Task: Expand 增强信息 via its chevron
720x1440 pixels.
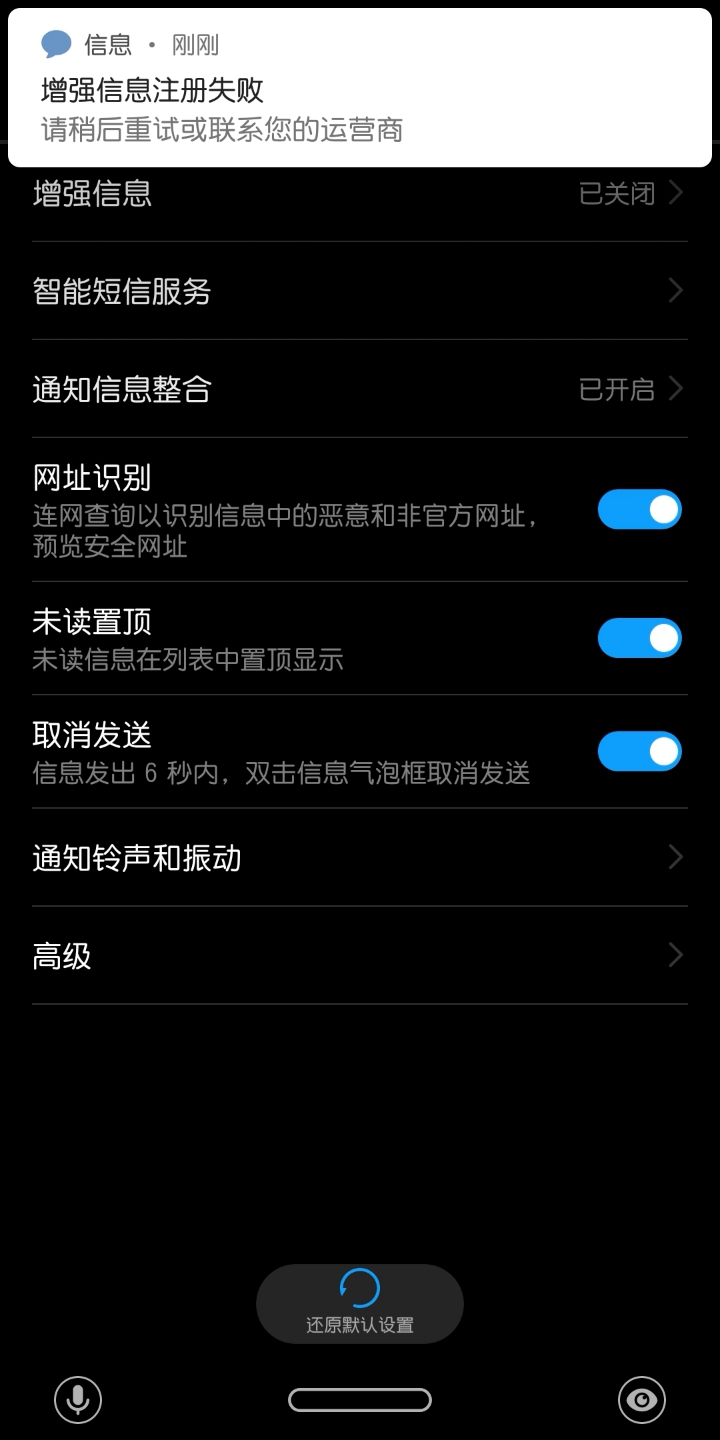Action: (674, 193)
